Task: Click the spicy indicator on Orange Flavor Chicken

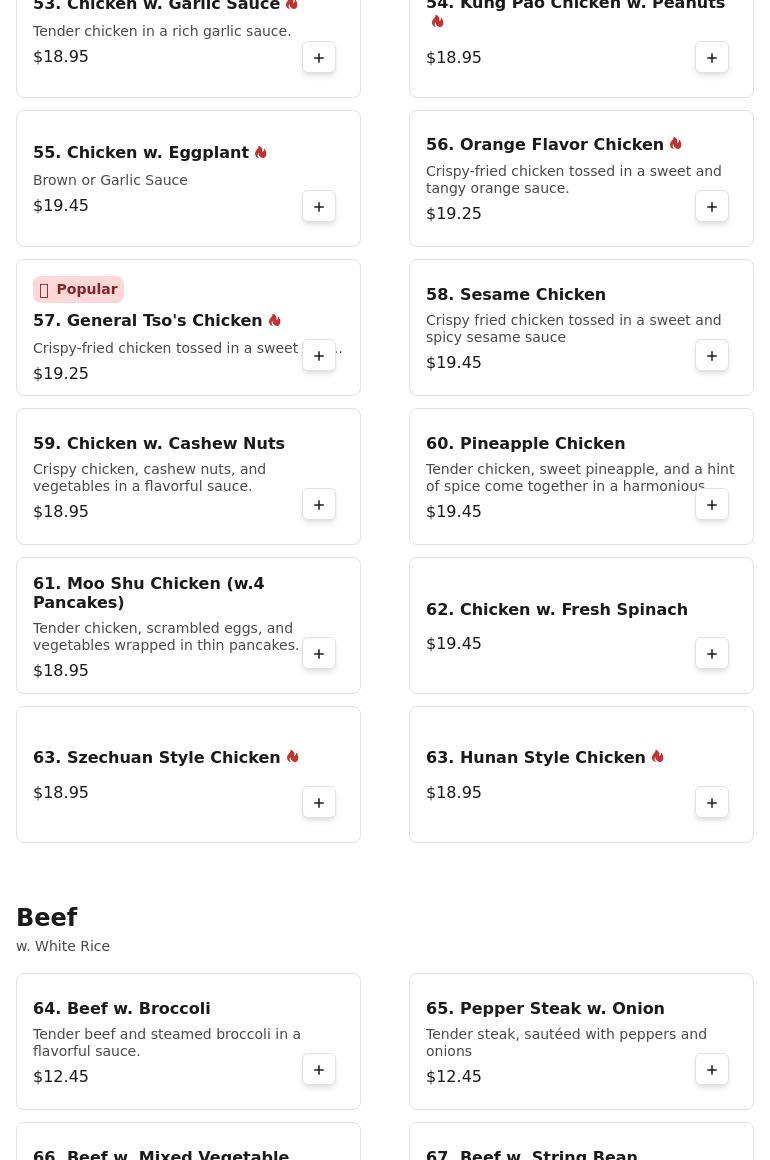Action: (x=676, y=144)
